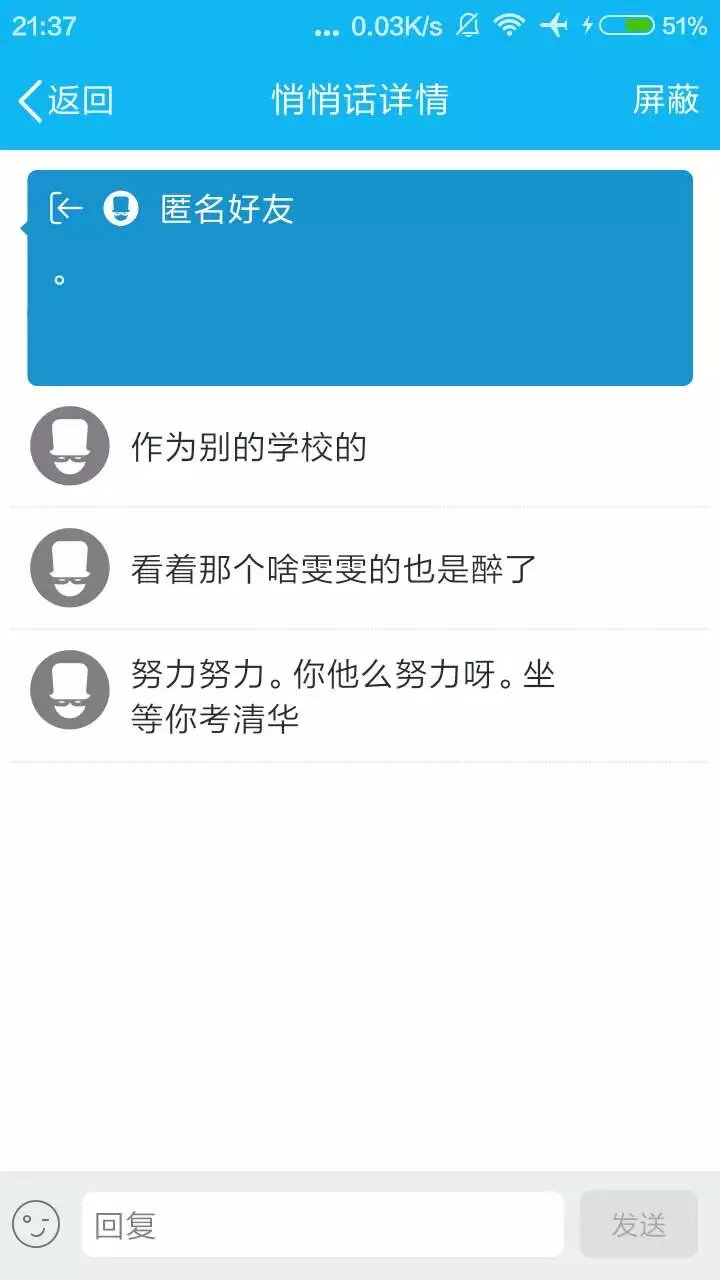Focus the 回复 reply input field
The image size is (720, 1280).
(322, 1224)
